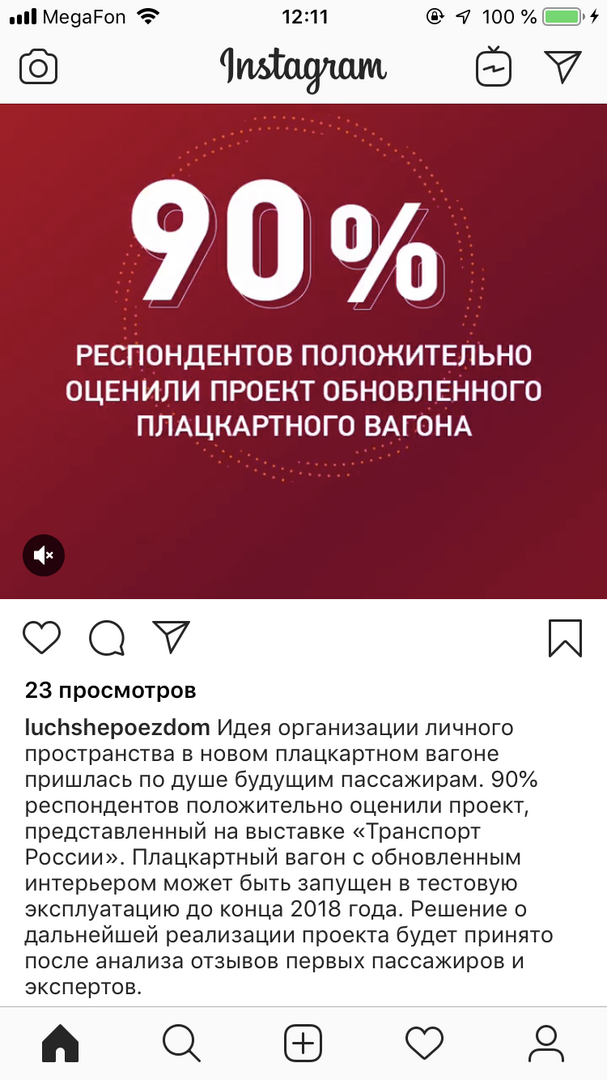Share the post via paper plane icon
This screenshot has width=607, height=1080.
(171, 637)
